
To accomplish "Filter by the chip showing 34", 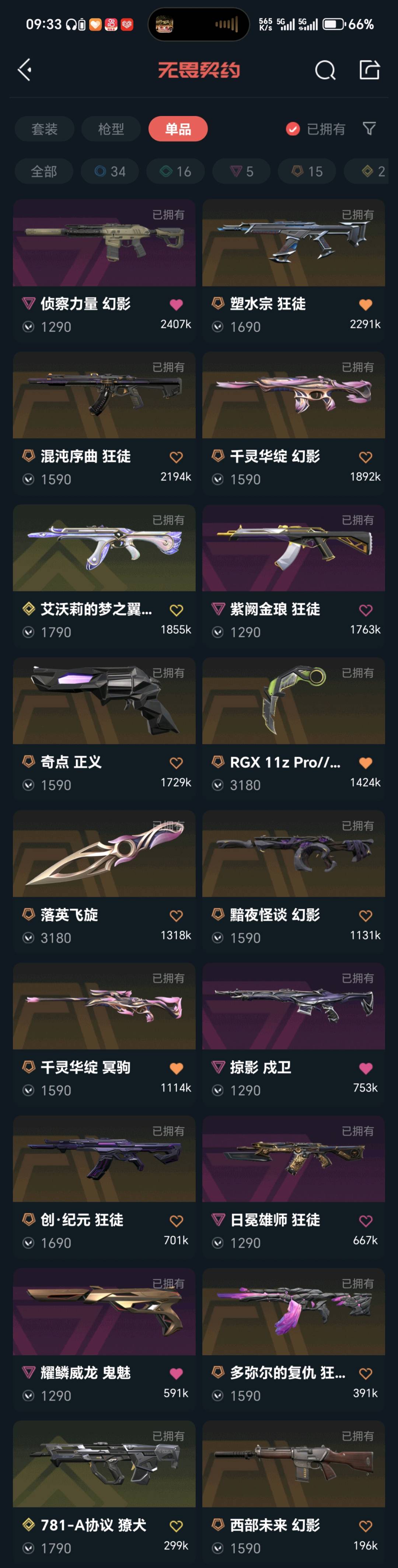I will click(x=110, y=172).
